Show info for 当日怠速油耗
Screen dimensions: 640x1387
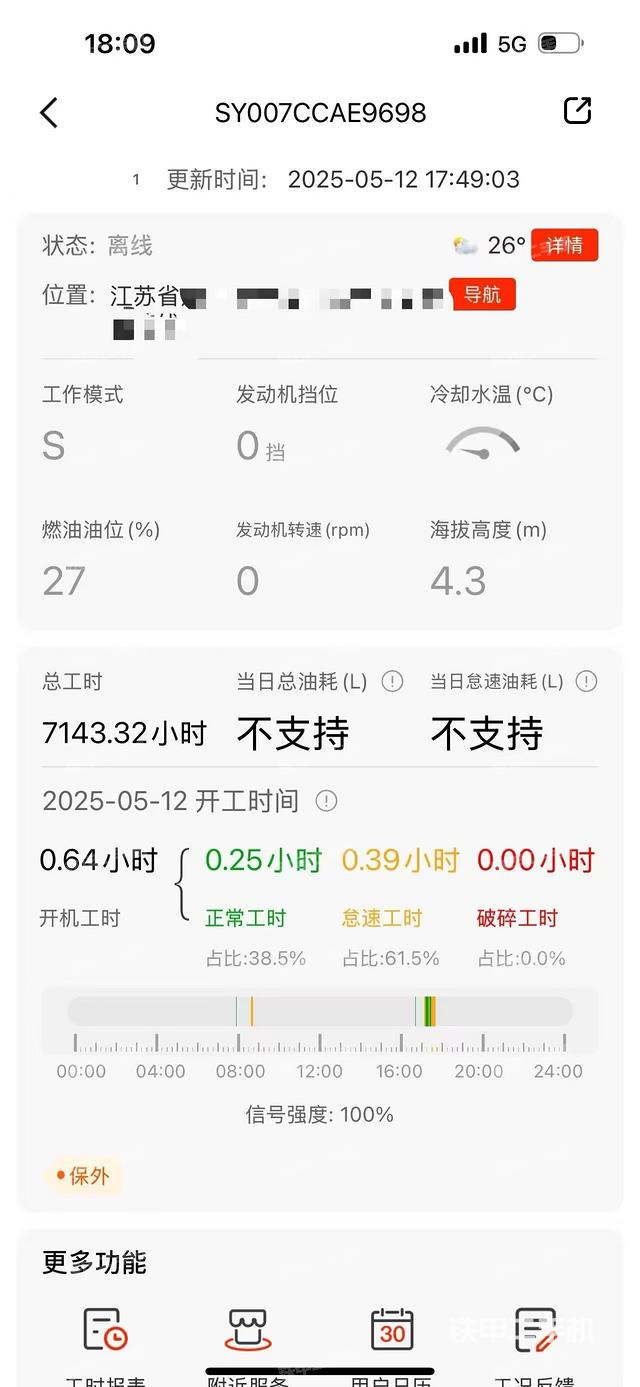(586, 682)
